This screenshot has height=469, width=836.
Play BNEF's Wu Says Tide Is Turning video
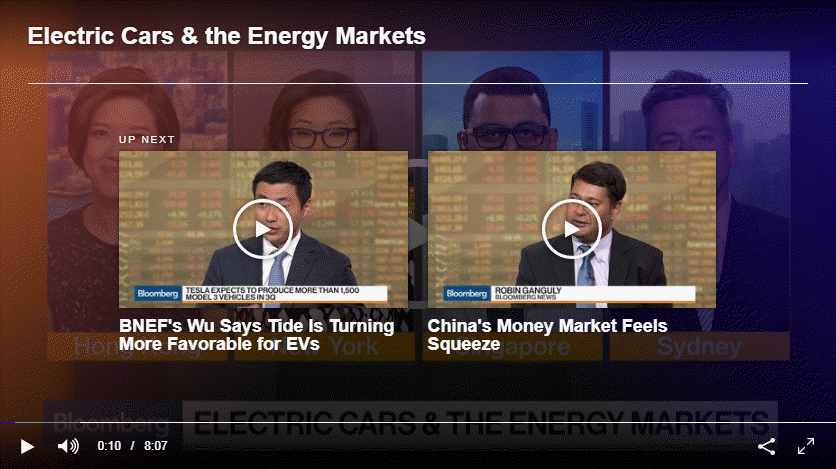pyautogui.click(x=262, y=229)
